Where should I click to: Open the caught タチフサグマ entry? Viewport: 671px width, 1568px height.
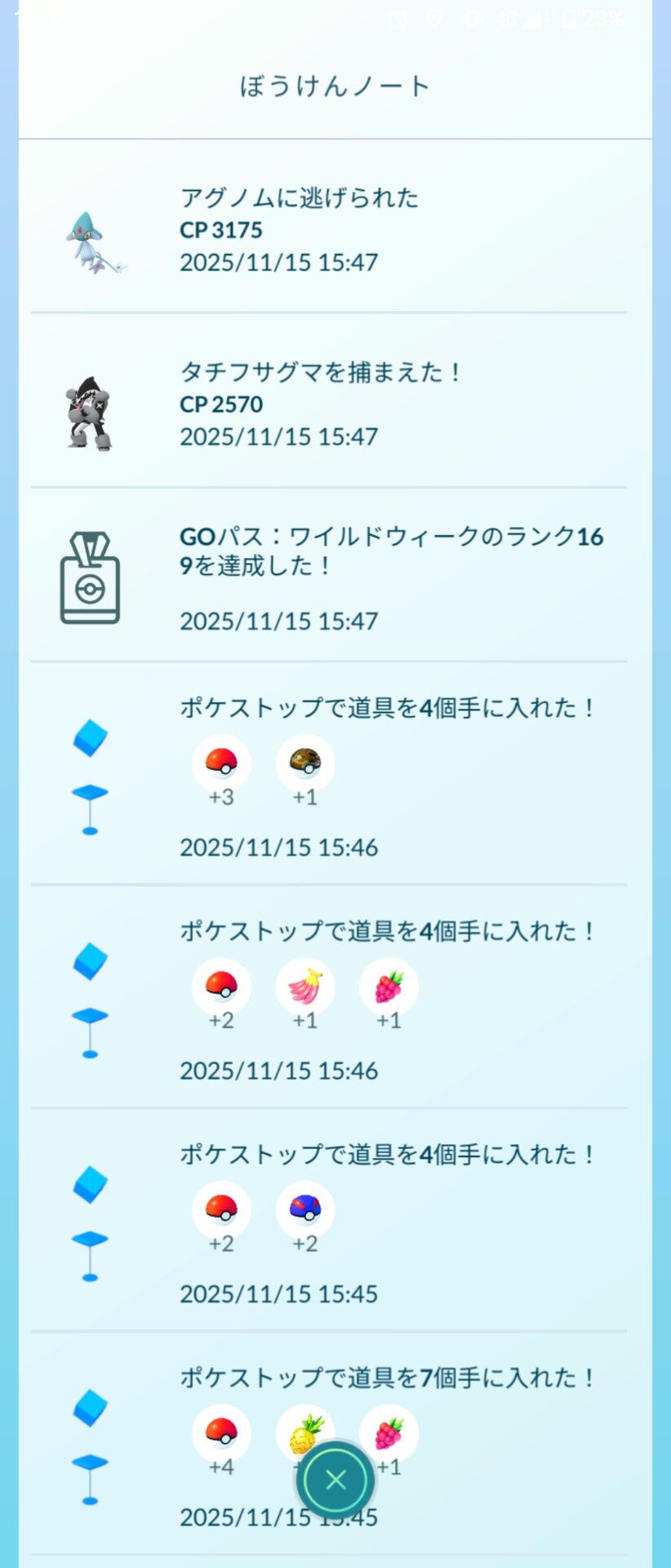tap(327, 403)
